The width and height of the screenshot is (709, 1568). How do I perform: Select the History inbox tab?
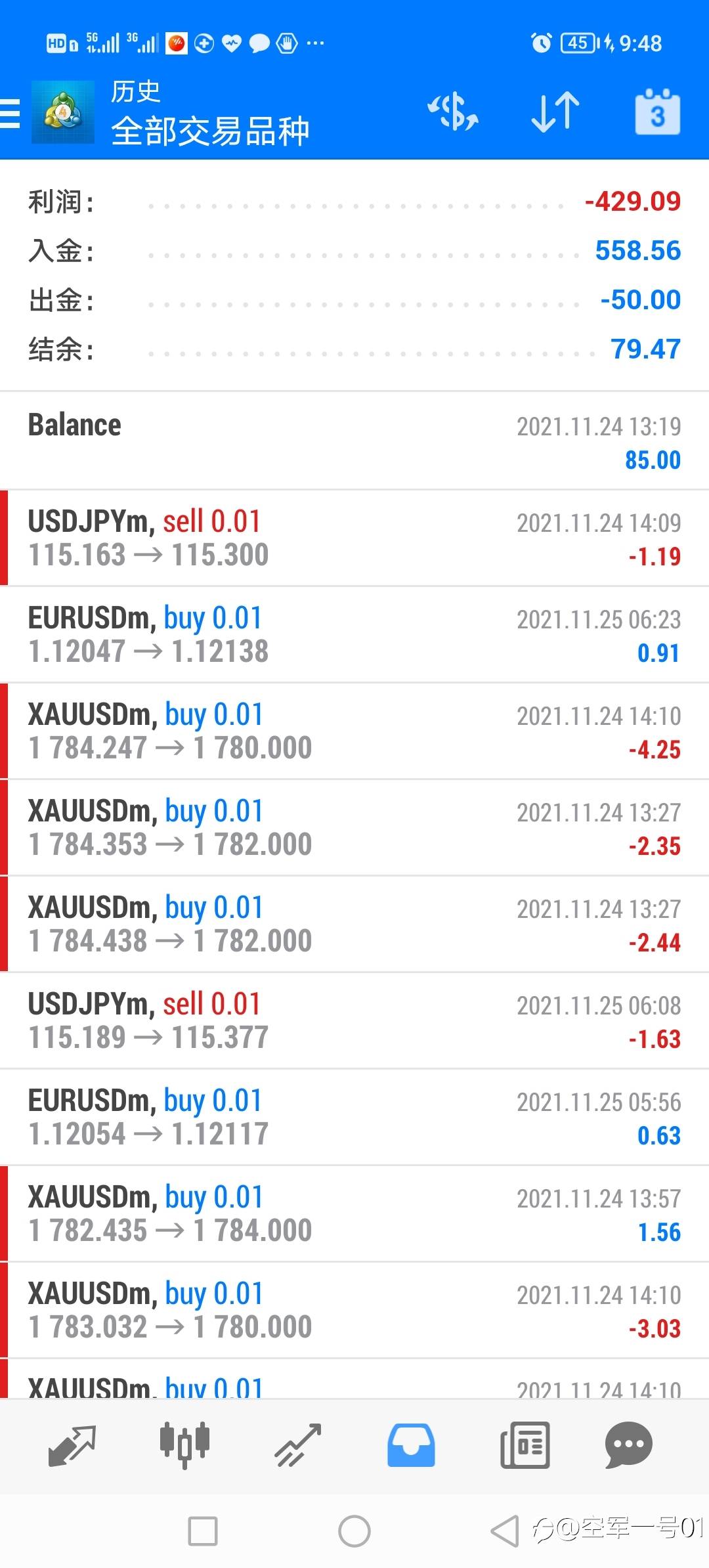click(x=411, y=1446)
